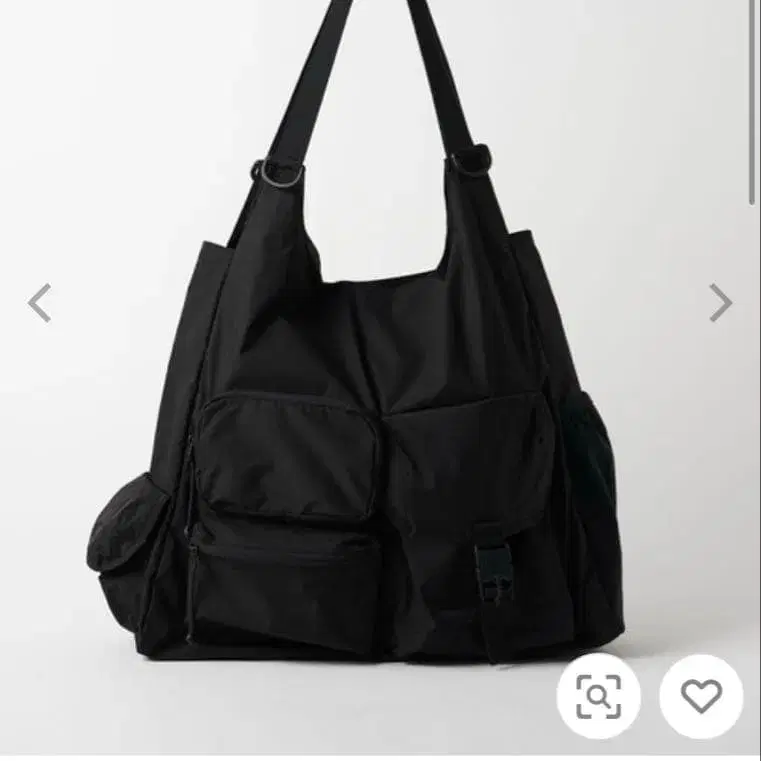Search for similar items by image

coord(598,696)
